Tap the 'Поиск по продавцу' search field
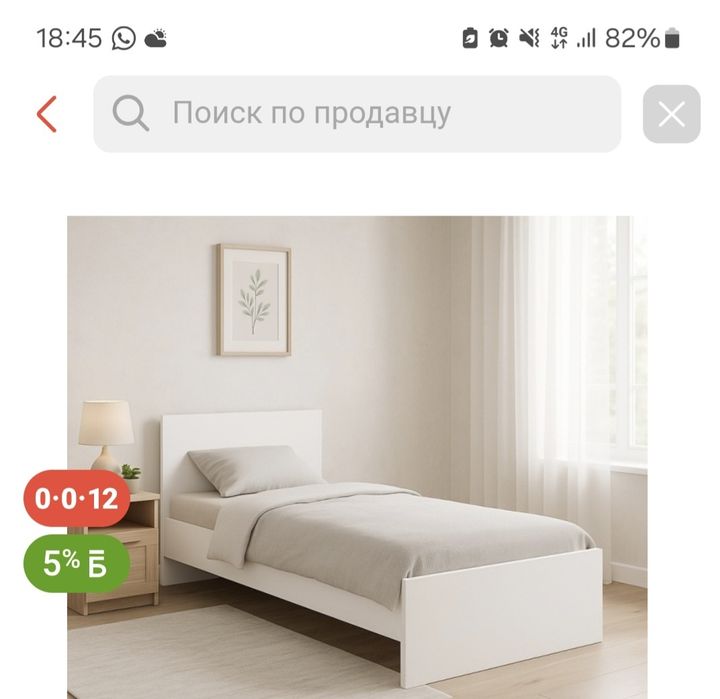 [357, 114]
